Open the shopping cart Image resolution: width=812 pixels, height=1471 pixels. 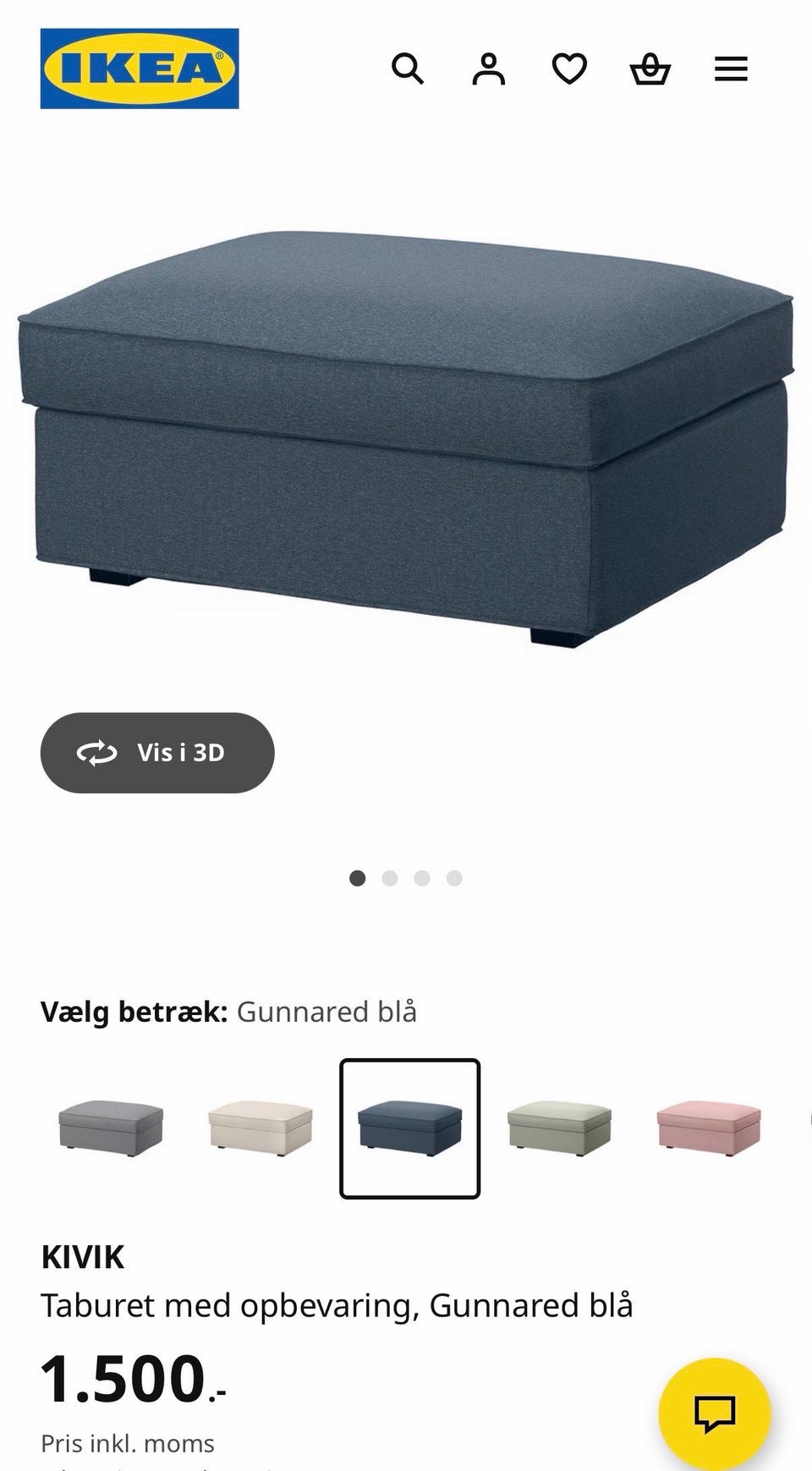pyautogui.click(x=650, y=69)
